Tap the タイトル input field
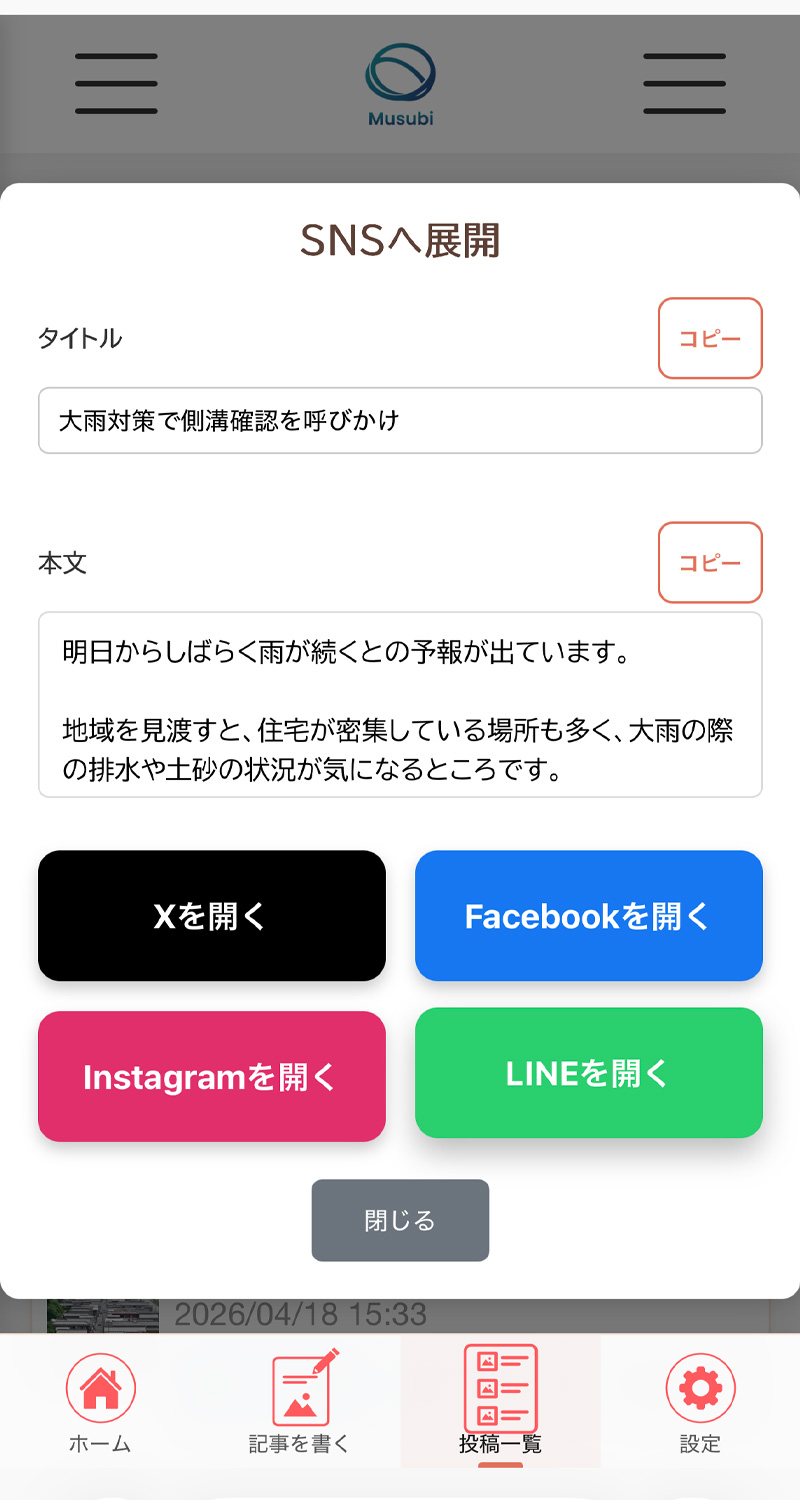The width and height of the screenshot is (800, 1500). 400,421
